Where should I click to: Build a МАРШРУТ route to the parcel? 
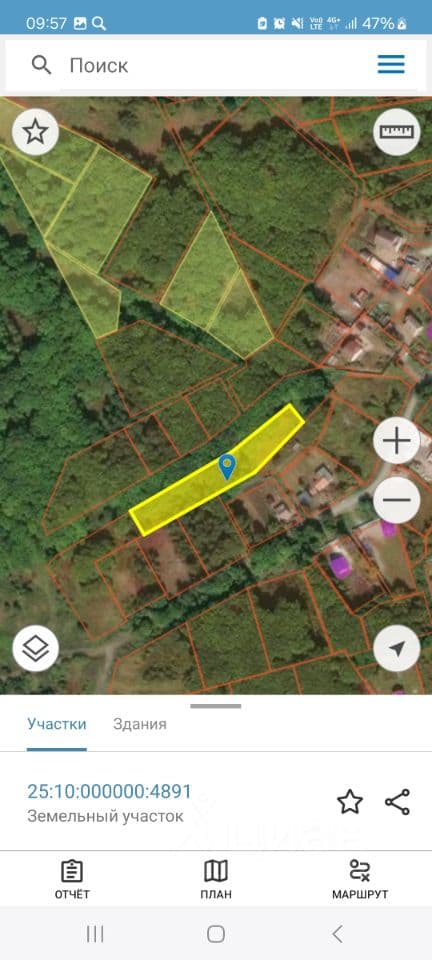360,879
